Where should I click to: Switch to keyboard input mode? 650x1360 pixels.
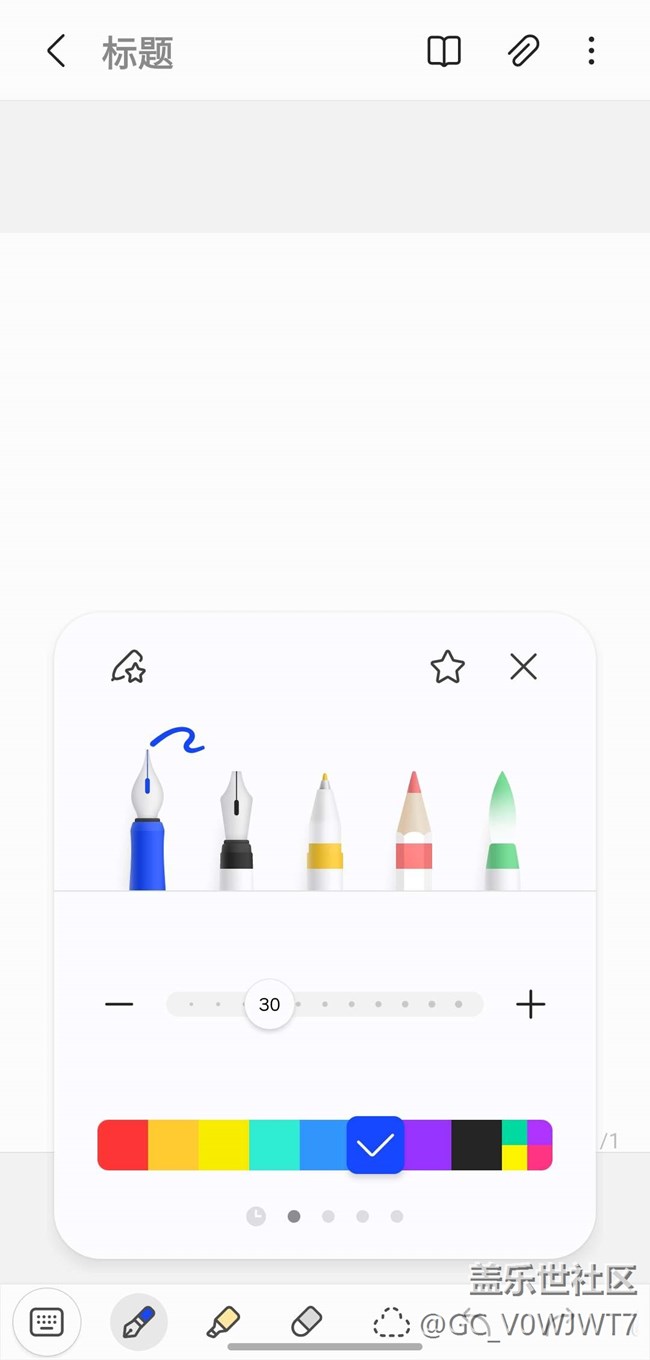[46, 1322]
